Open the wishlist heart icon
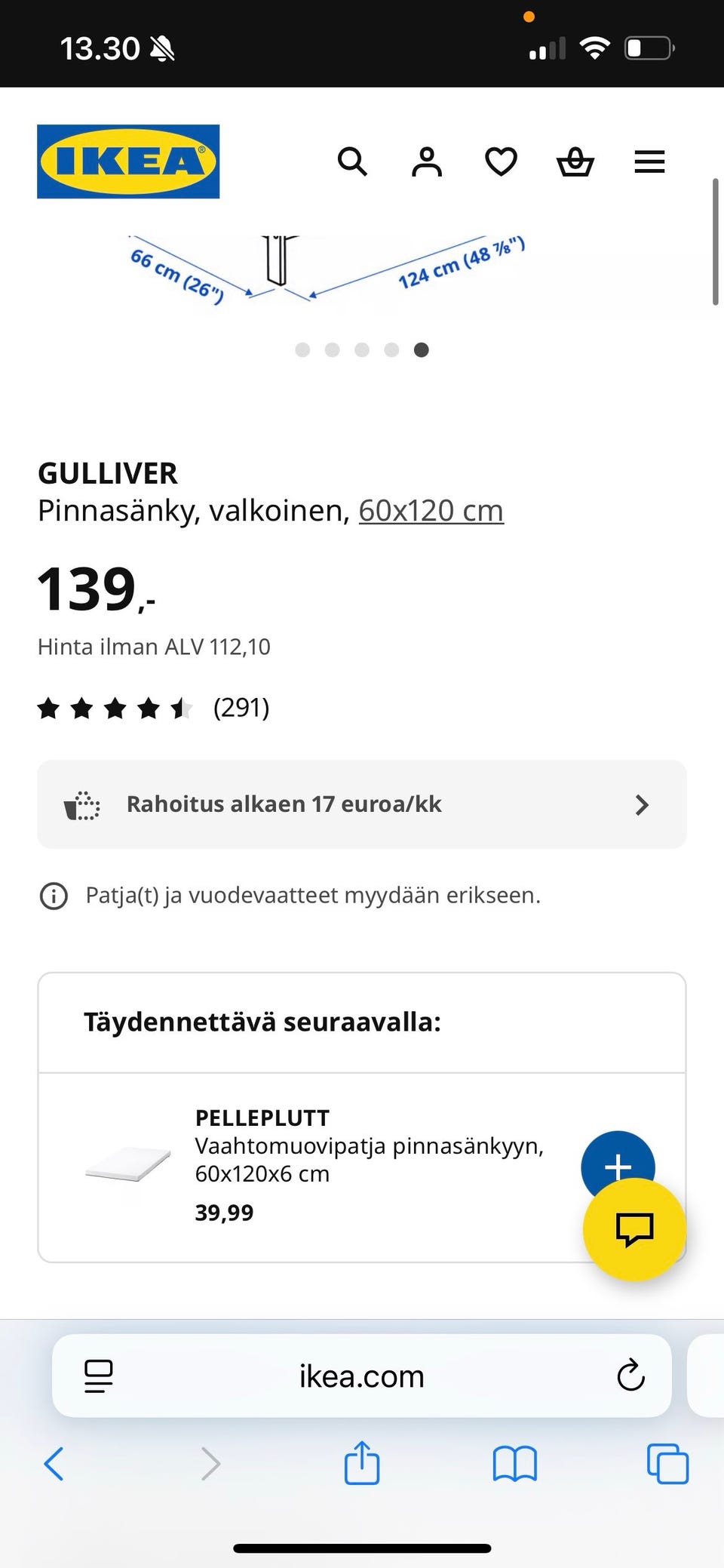This screenshot has height=1568, width=724. pyautogui.click(x=500, y=161)
